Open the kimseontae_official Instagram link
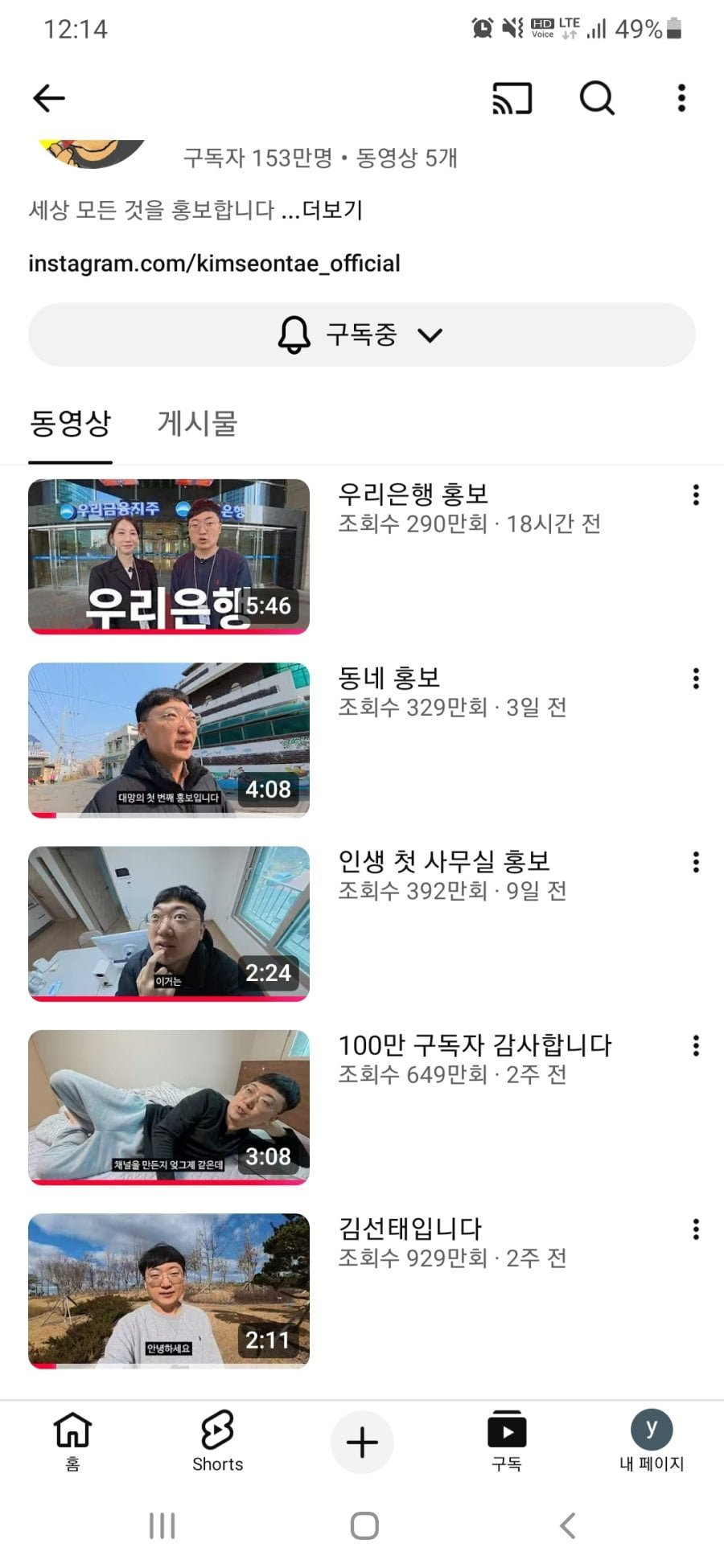This screenshot has height=1568, width=724. (x=214, y=264)
